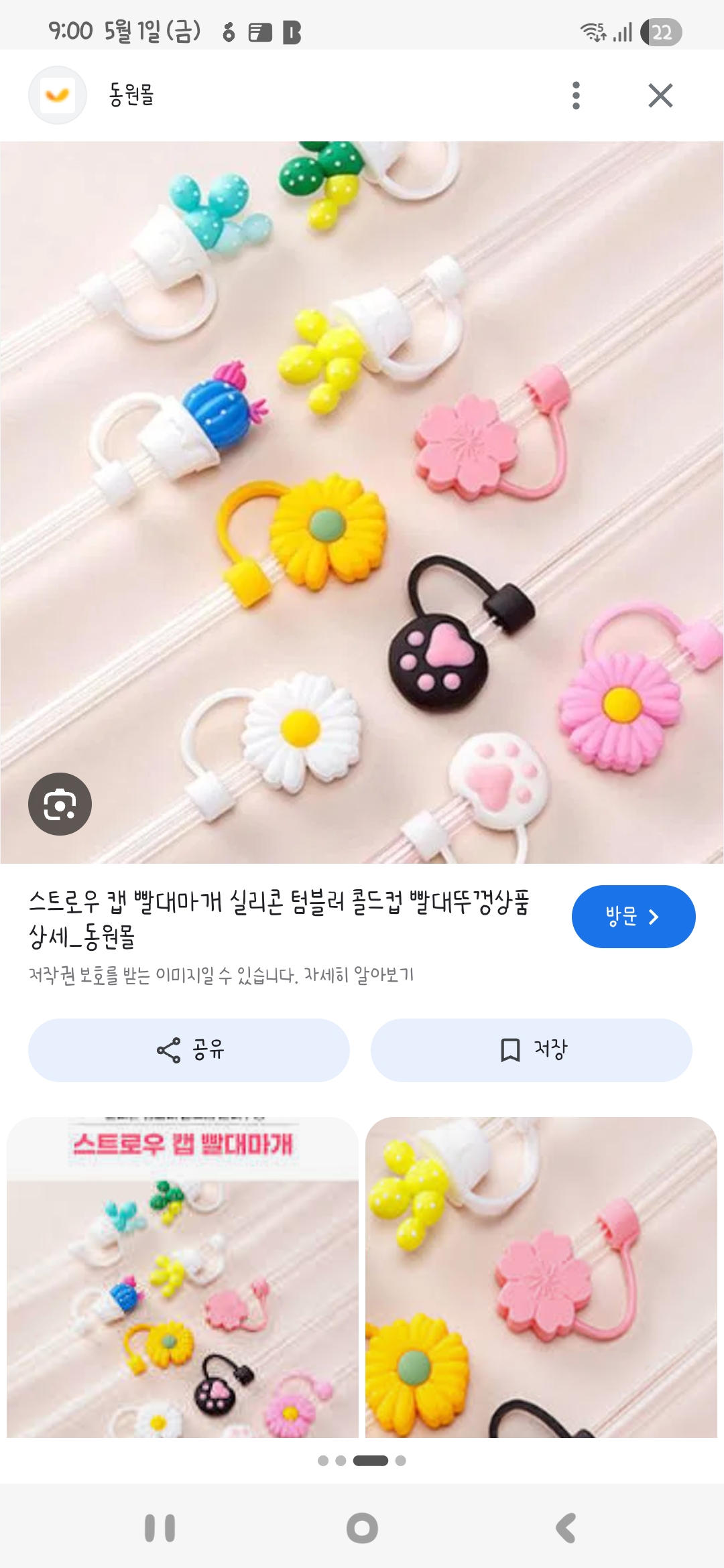This screenshot has height=1568, width=724.
Task: Search this image with Google Lens
Action: 60,804
